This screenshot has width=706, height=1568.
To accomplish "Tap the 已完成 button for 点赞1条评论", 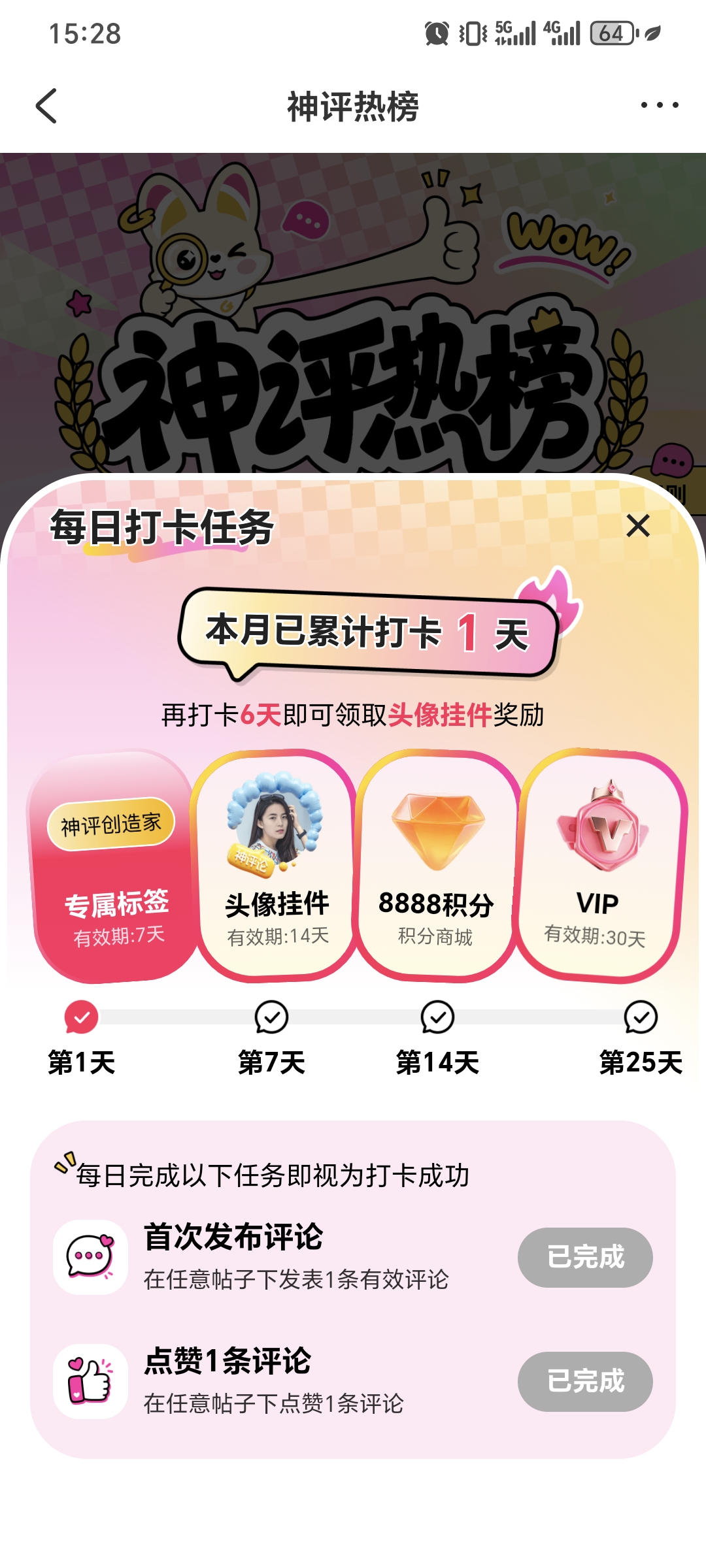I will point(585,1382).
